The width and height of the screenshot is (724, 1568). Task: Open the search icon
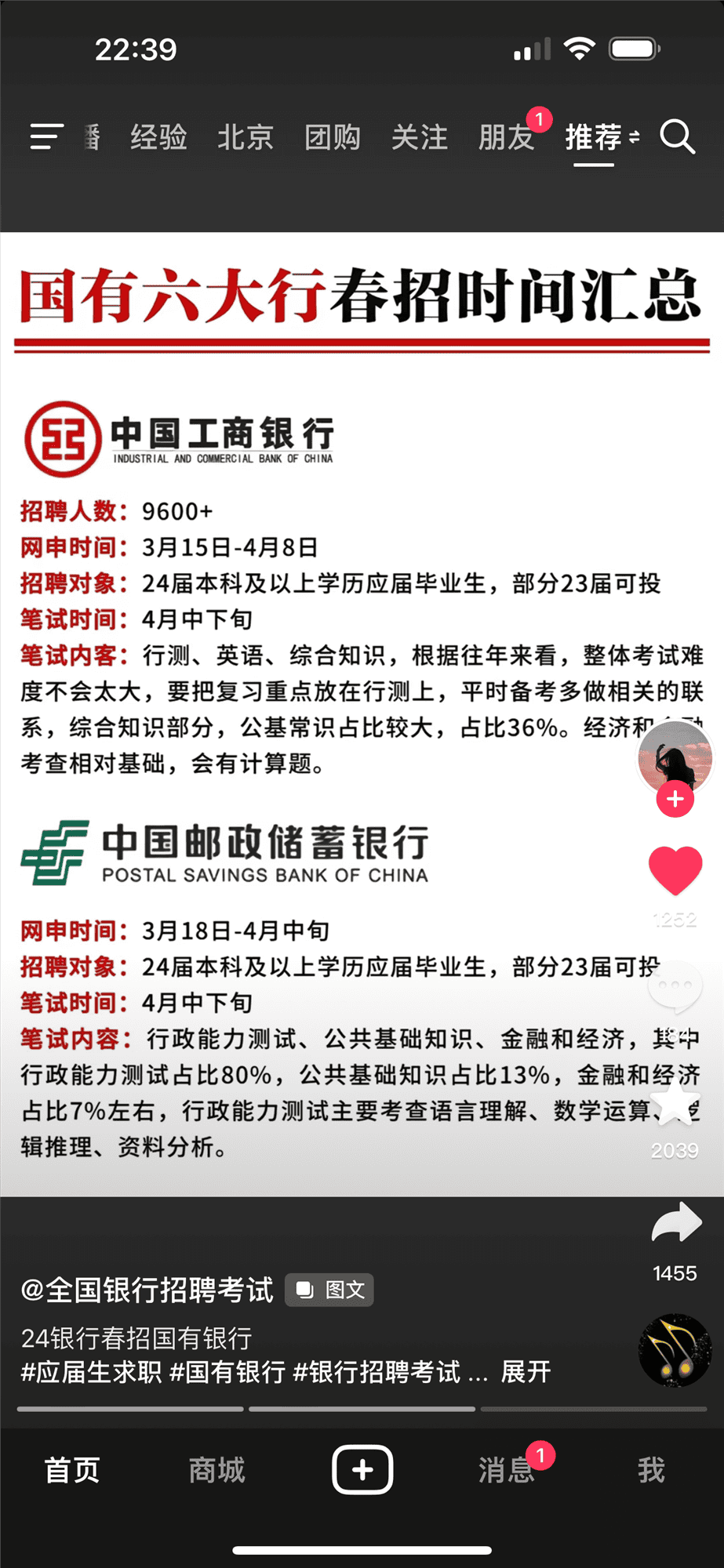pyautogui.click(x=677, y=137)
